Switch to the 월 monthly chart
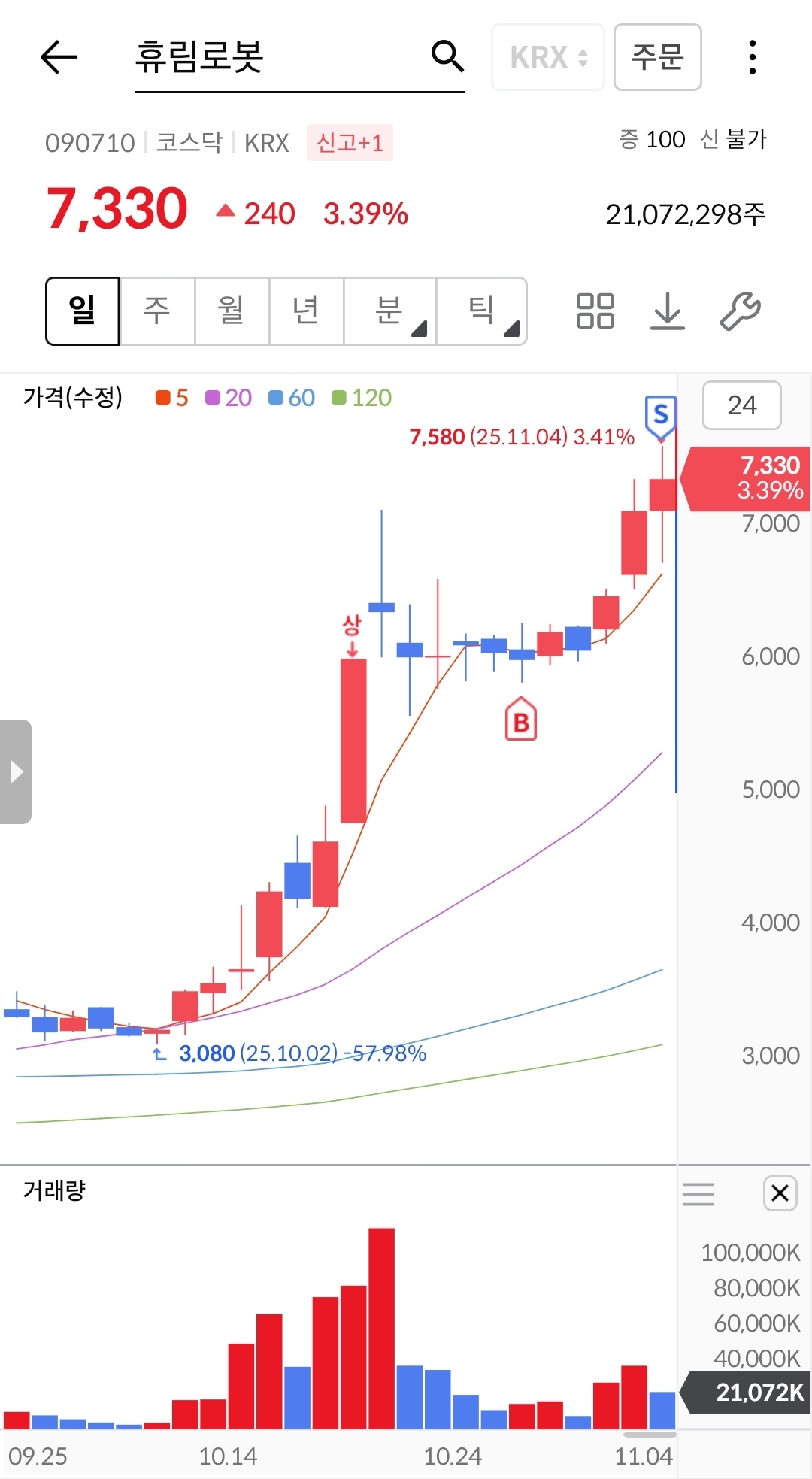 coord(232,311)
